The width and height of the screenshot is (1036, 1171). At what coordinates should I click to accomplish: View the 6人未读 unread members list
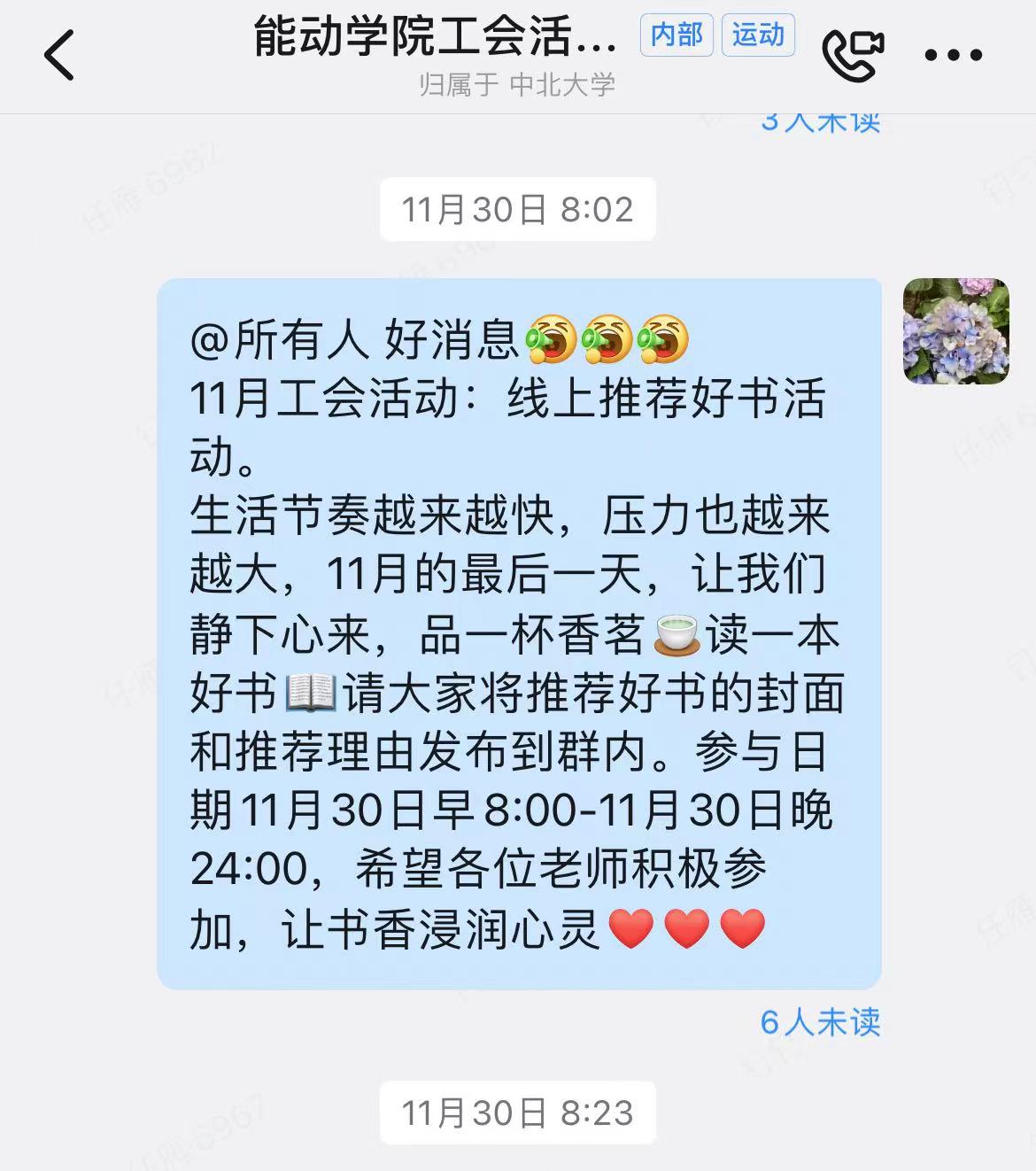820,1022
